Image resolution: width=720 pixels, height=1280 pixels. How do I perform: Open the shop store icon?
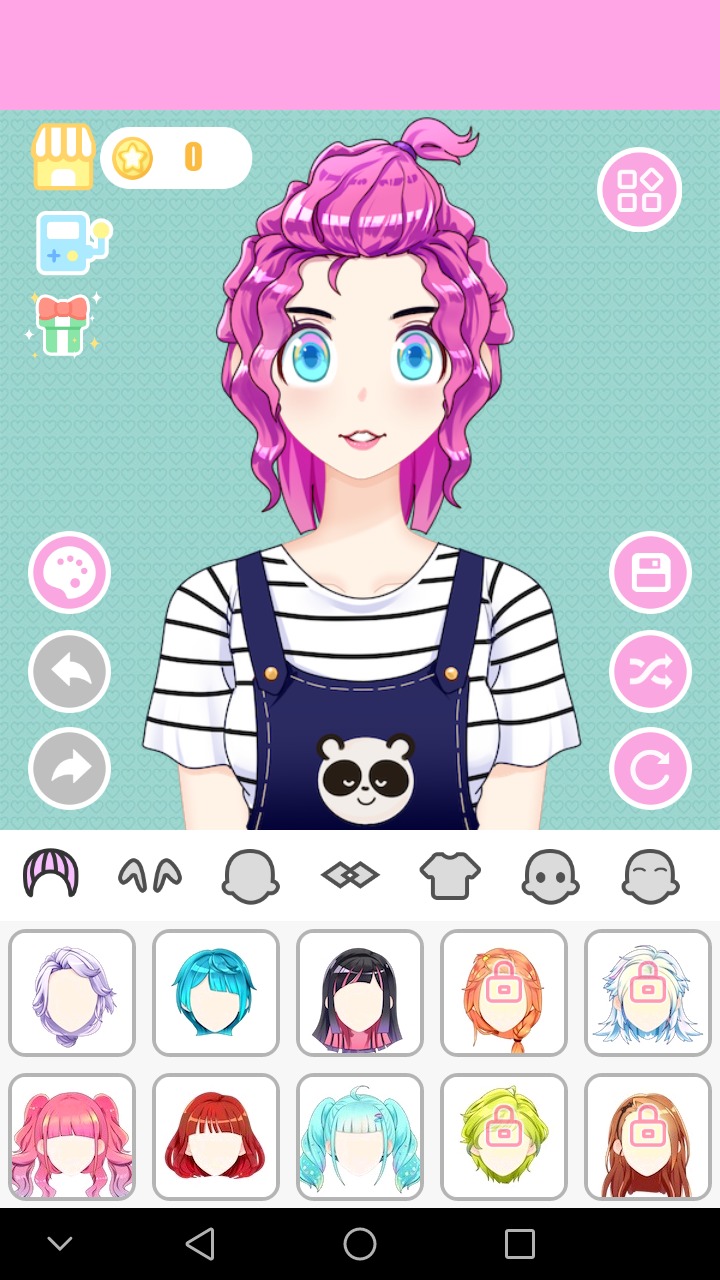point(63,157)
